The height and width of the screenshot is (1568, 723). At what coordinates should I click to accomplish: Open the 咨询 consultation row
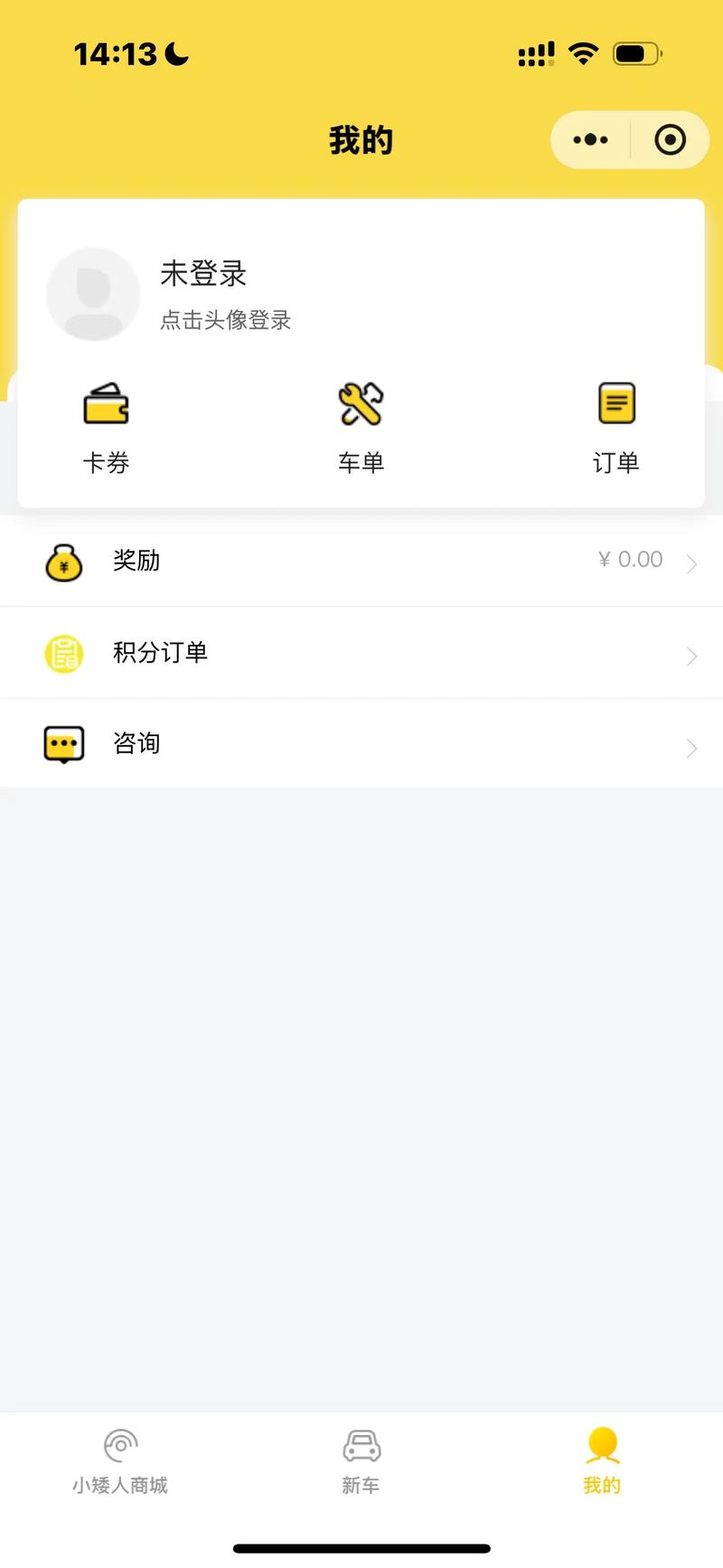[x=361, y=744]
